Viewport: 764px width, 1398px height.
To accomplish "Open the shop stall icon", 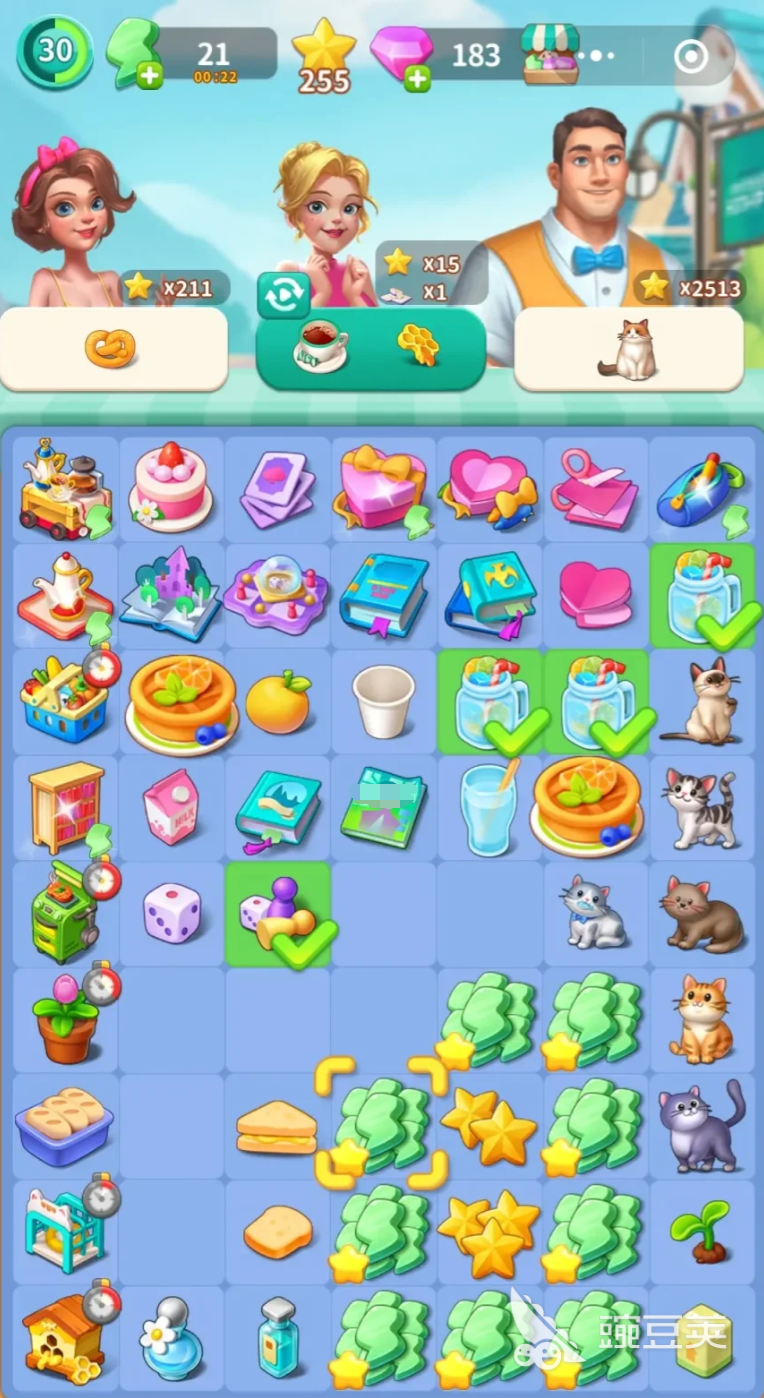I will coord(550,54).
